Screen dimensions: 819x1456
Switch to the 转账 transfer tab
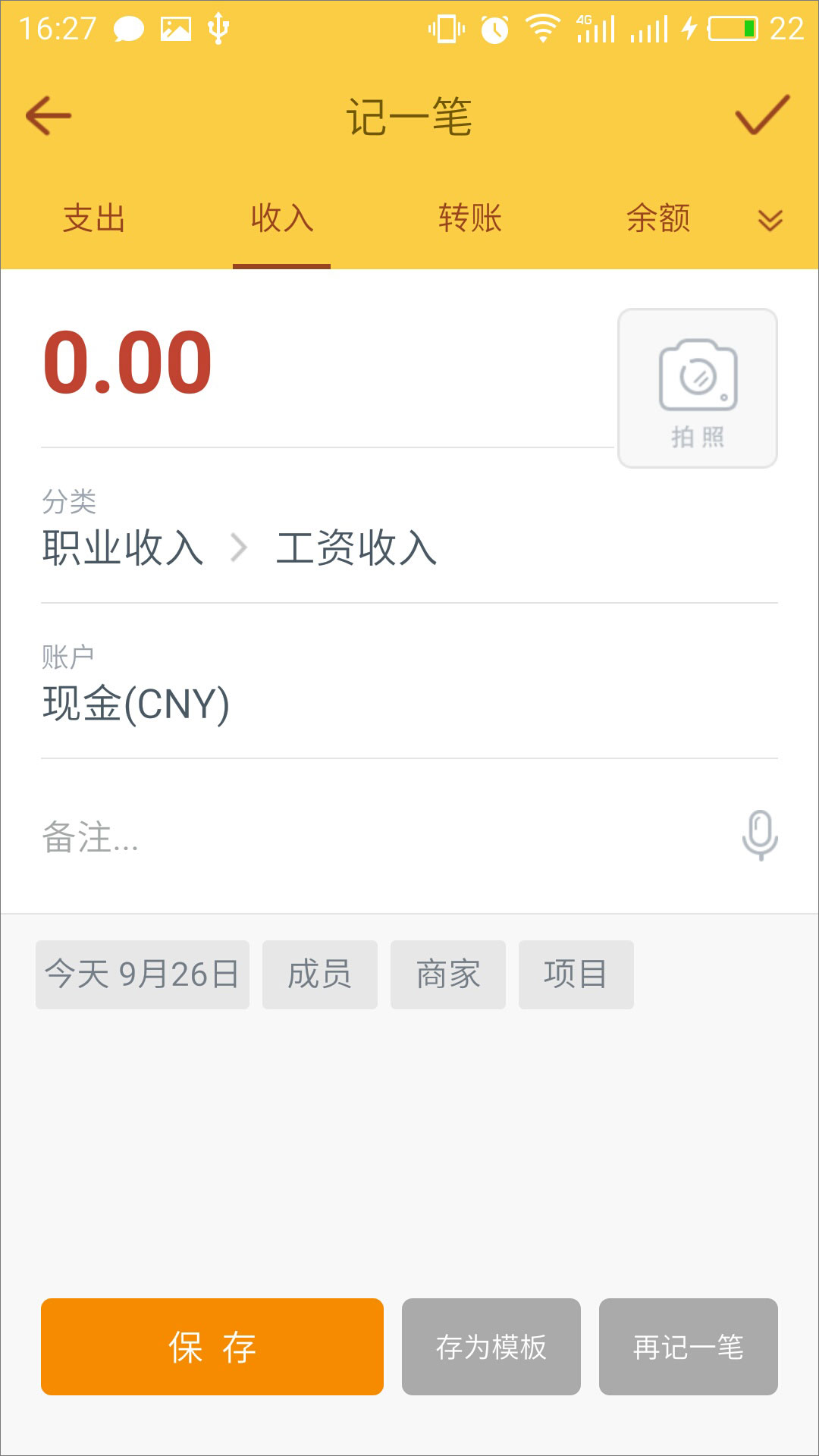coord(468,219)
